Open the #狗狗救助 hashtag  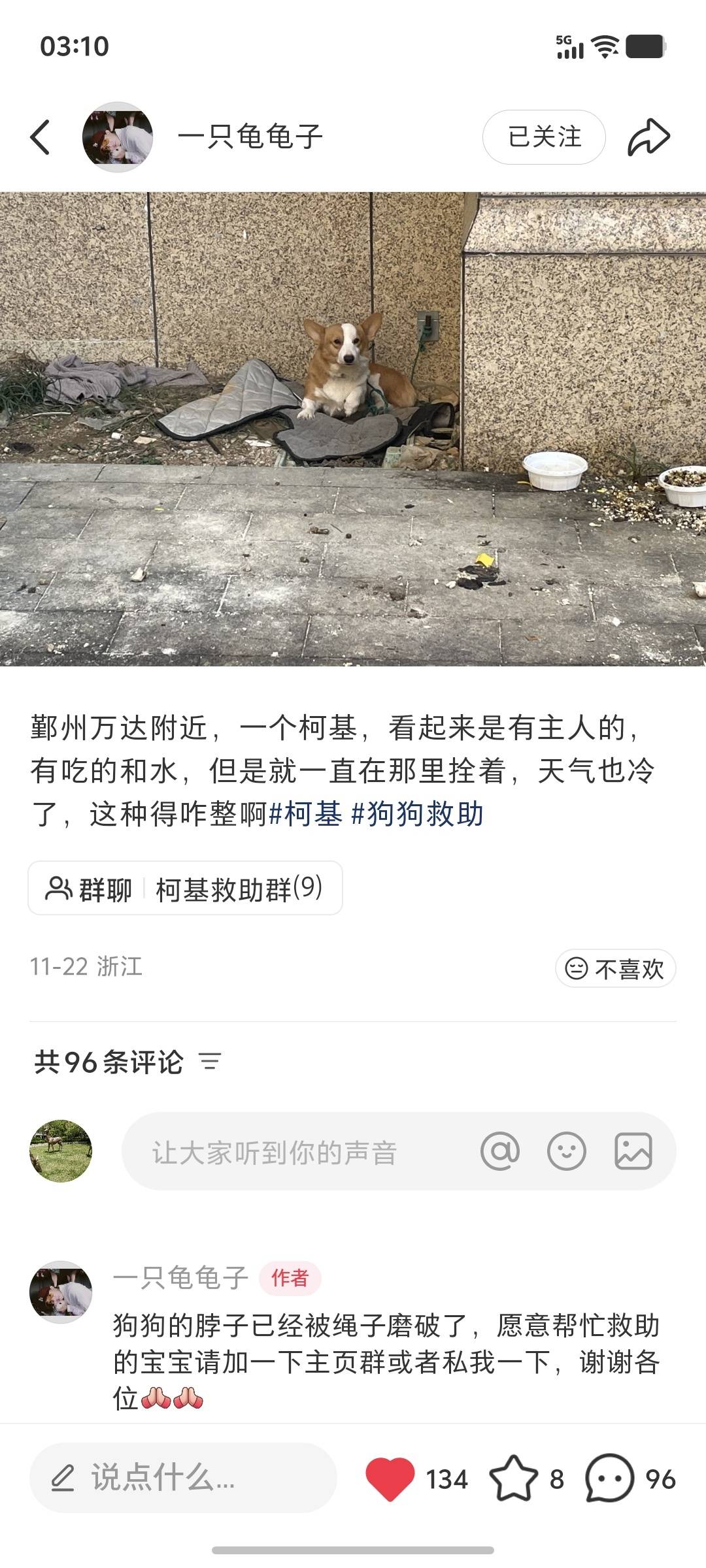[x=418, y=814]
